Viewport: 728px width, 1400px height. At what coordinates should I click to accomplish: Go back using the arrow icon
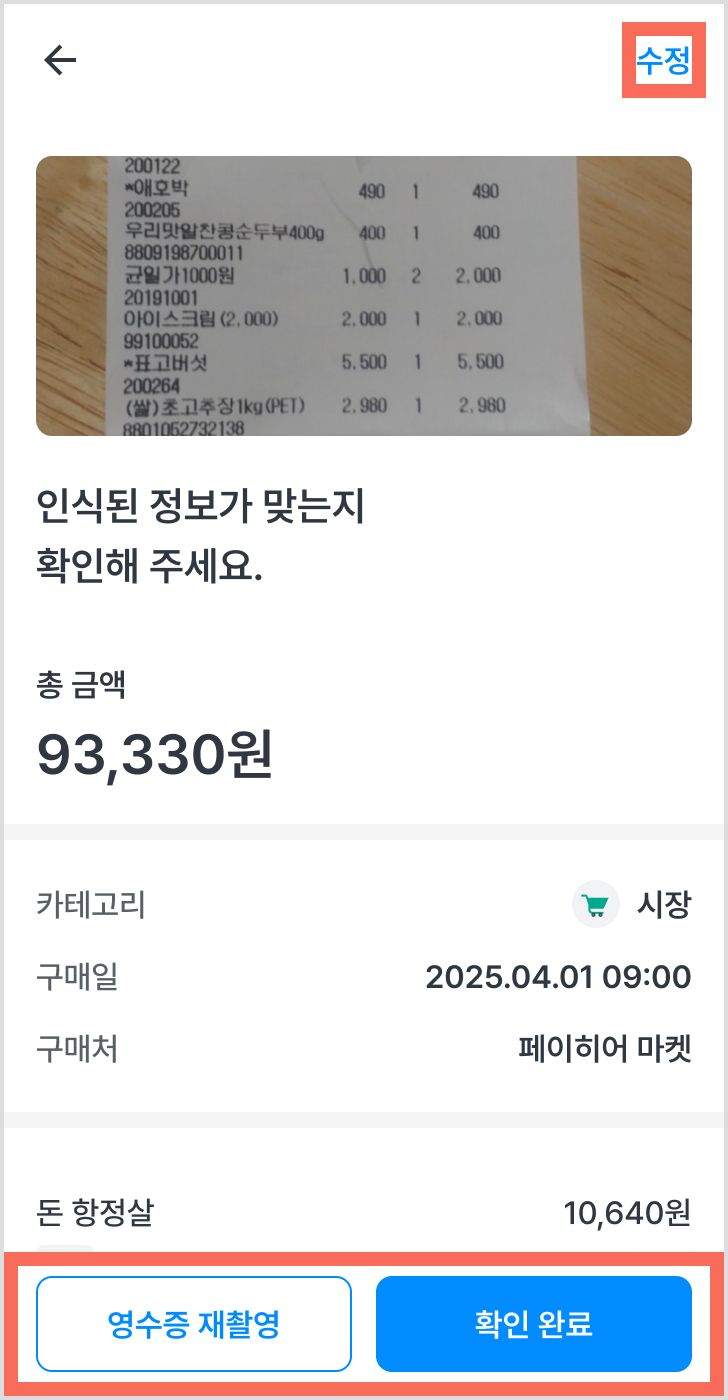(x=60, y=61)
